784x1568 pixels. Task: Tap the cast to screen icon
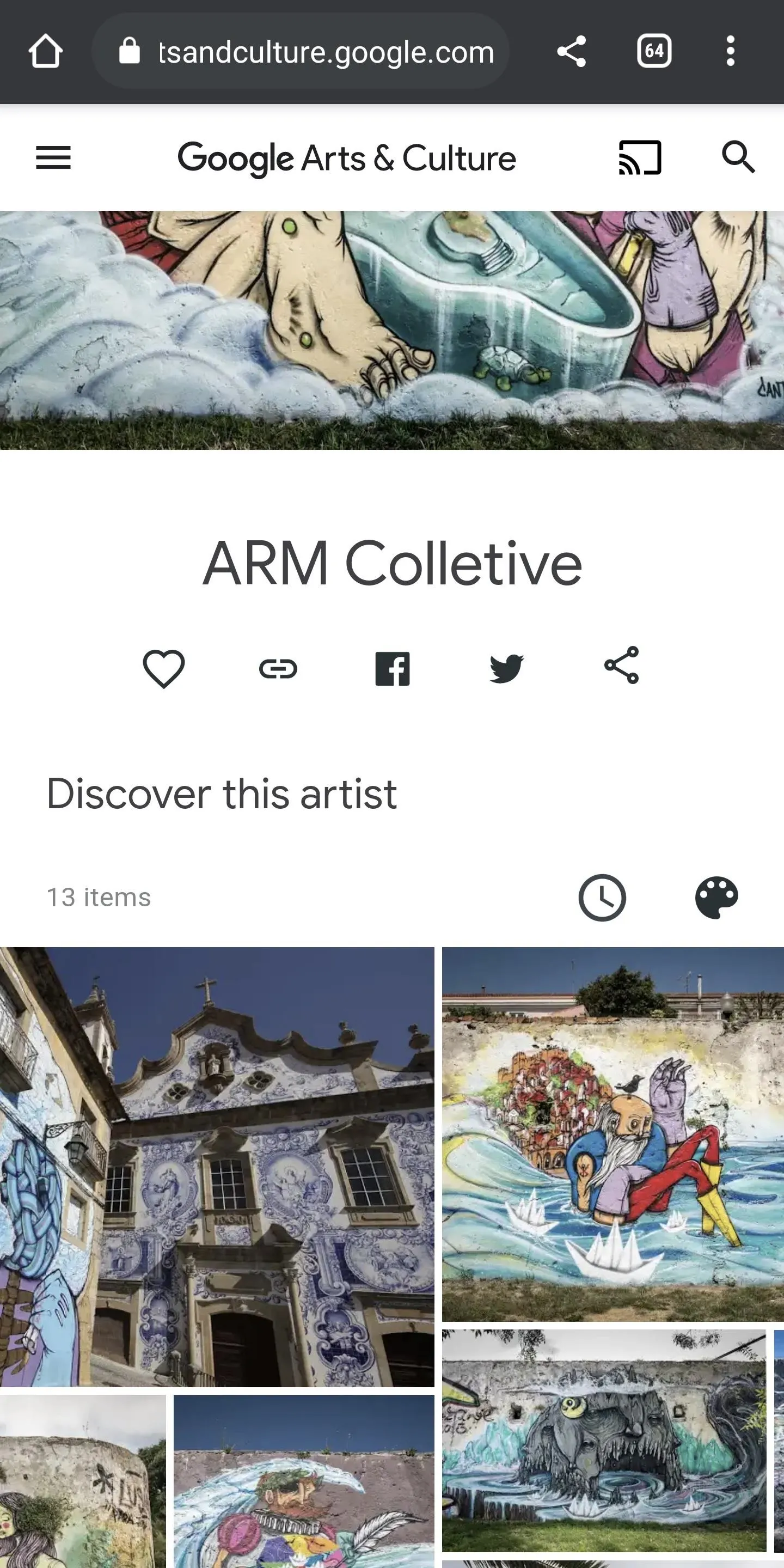[640, 157]
